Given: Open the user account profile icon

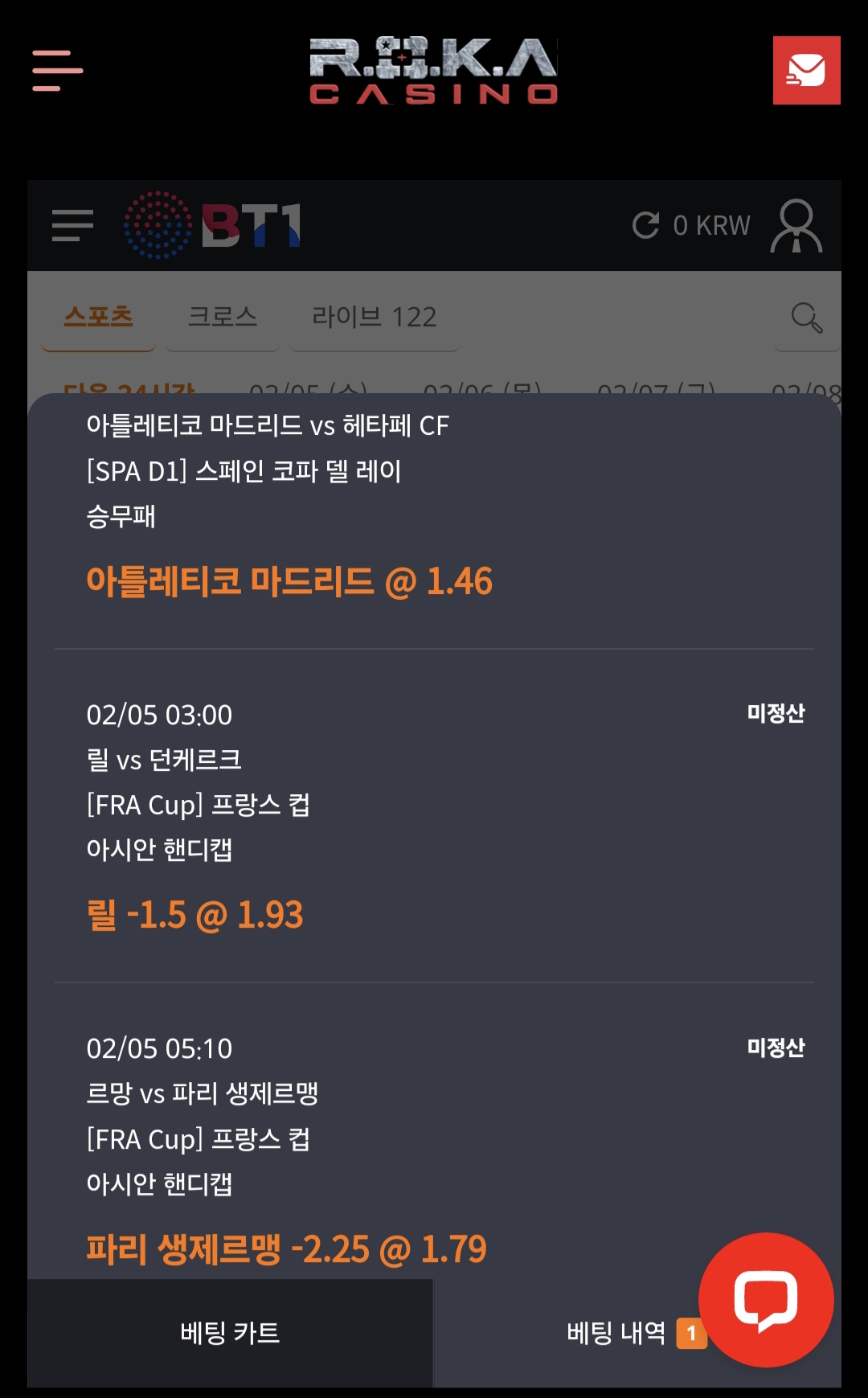Looking at the screenshot, I should coord(796,225).
